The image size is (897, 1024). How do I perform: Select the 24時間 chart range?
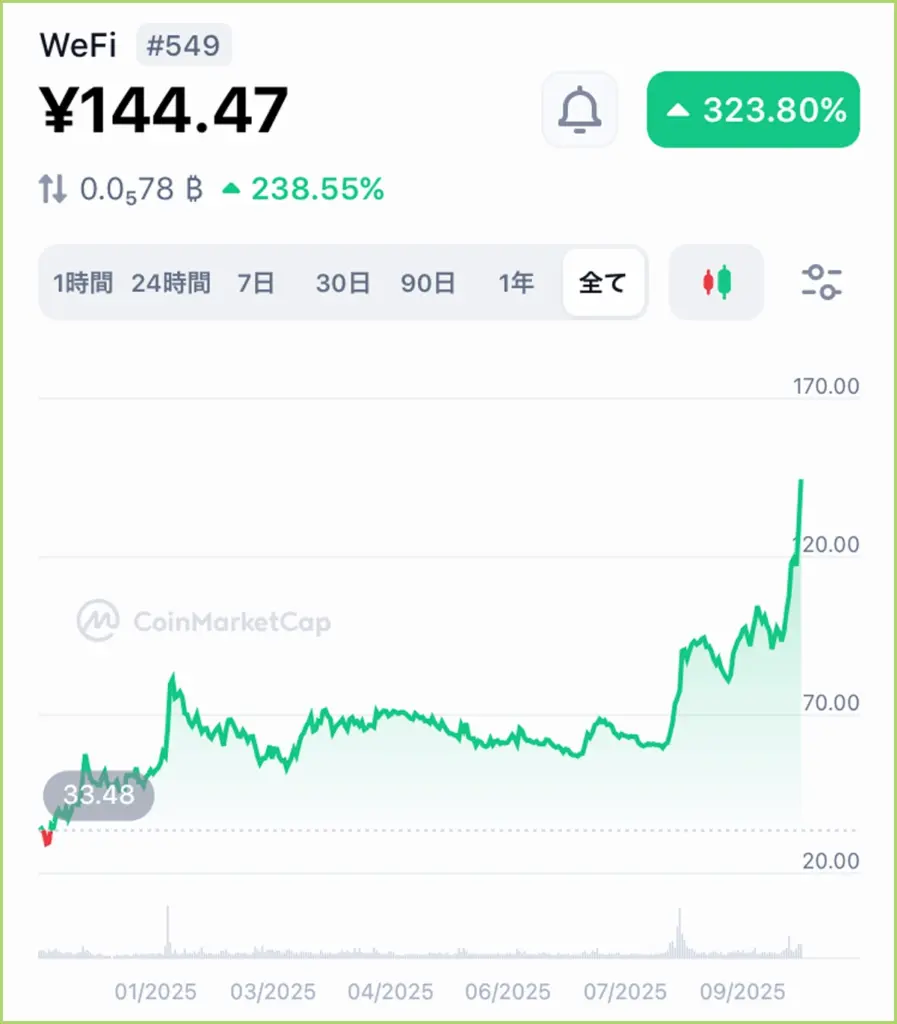click(171, 283)
